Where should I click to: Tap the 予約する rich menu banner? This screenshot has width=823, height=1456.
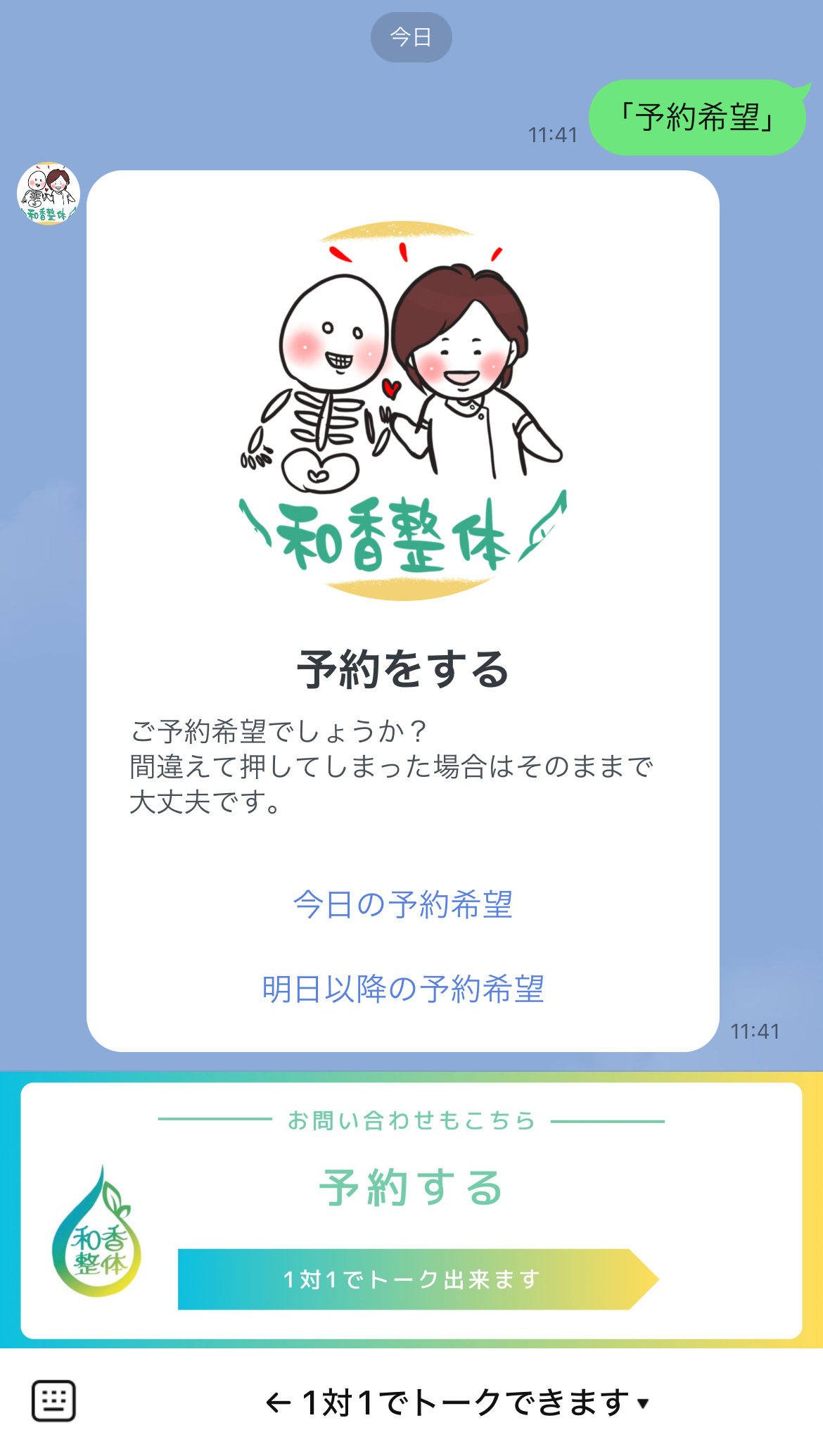412,1210
